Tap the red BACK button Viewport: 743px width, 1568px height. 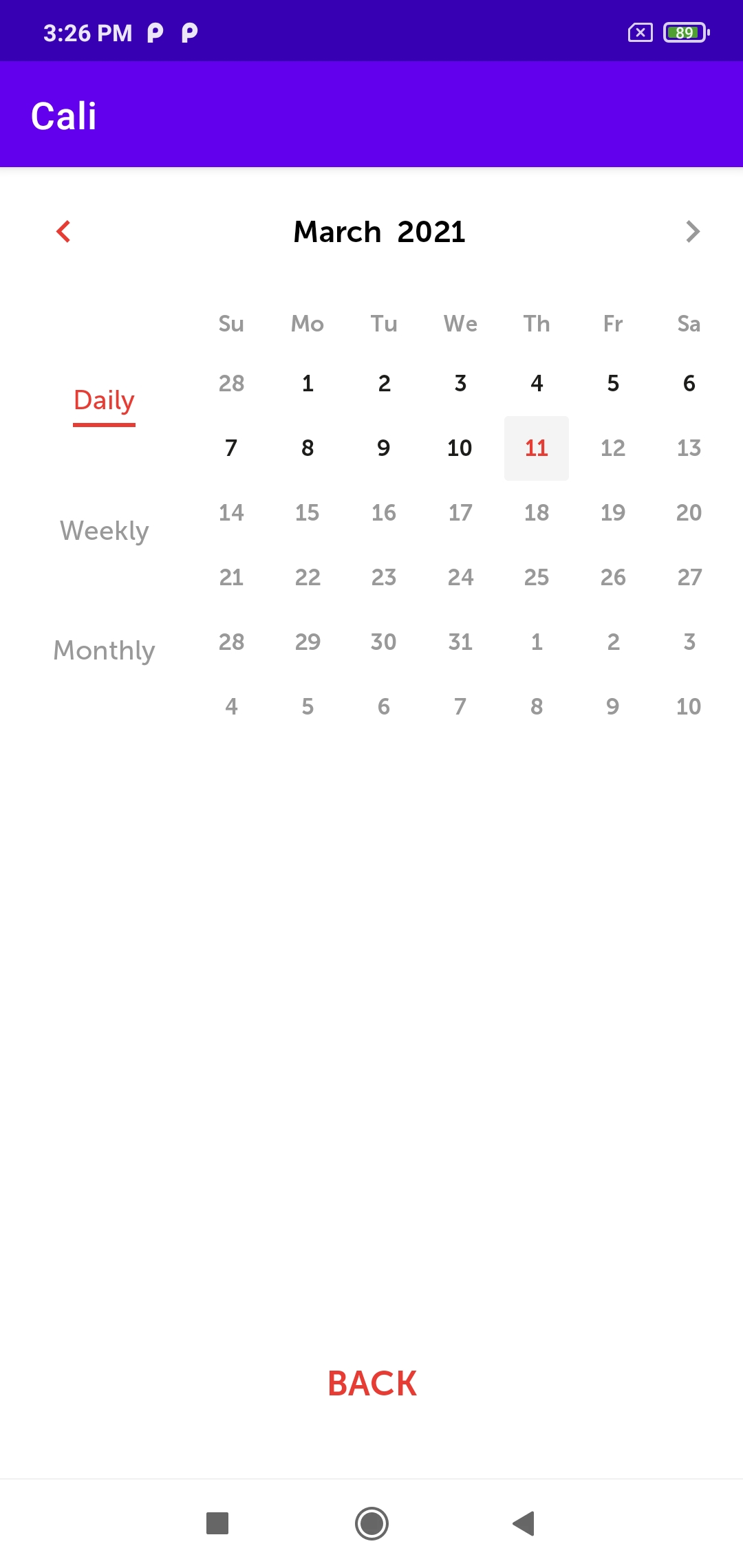click(372, 1384)
